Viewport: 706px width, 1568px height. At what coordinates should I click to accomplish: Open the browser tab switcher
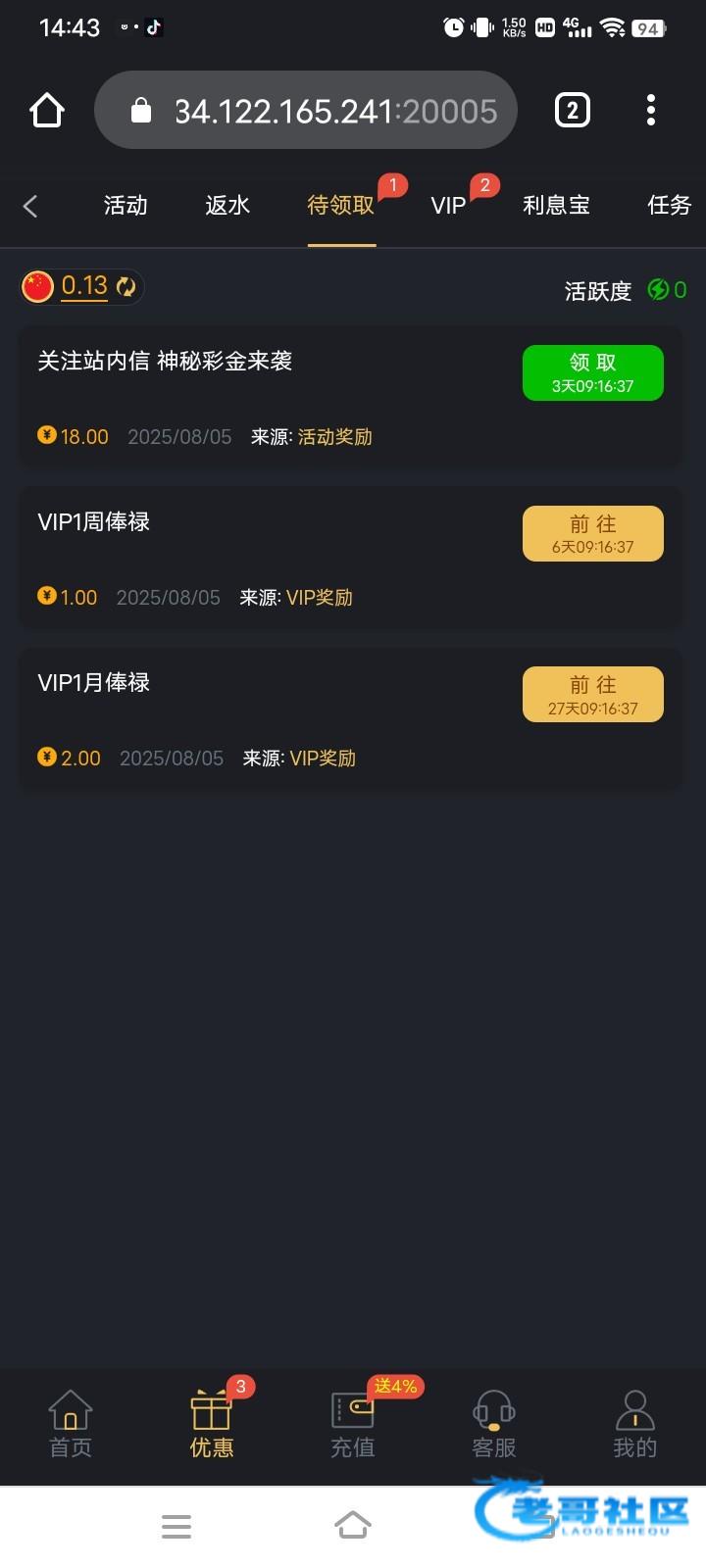pyautogui.click(x=573, y=111)
